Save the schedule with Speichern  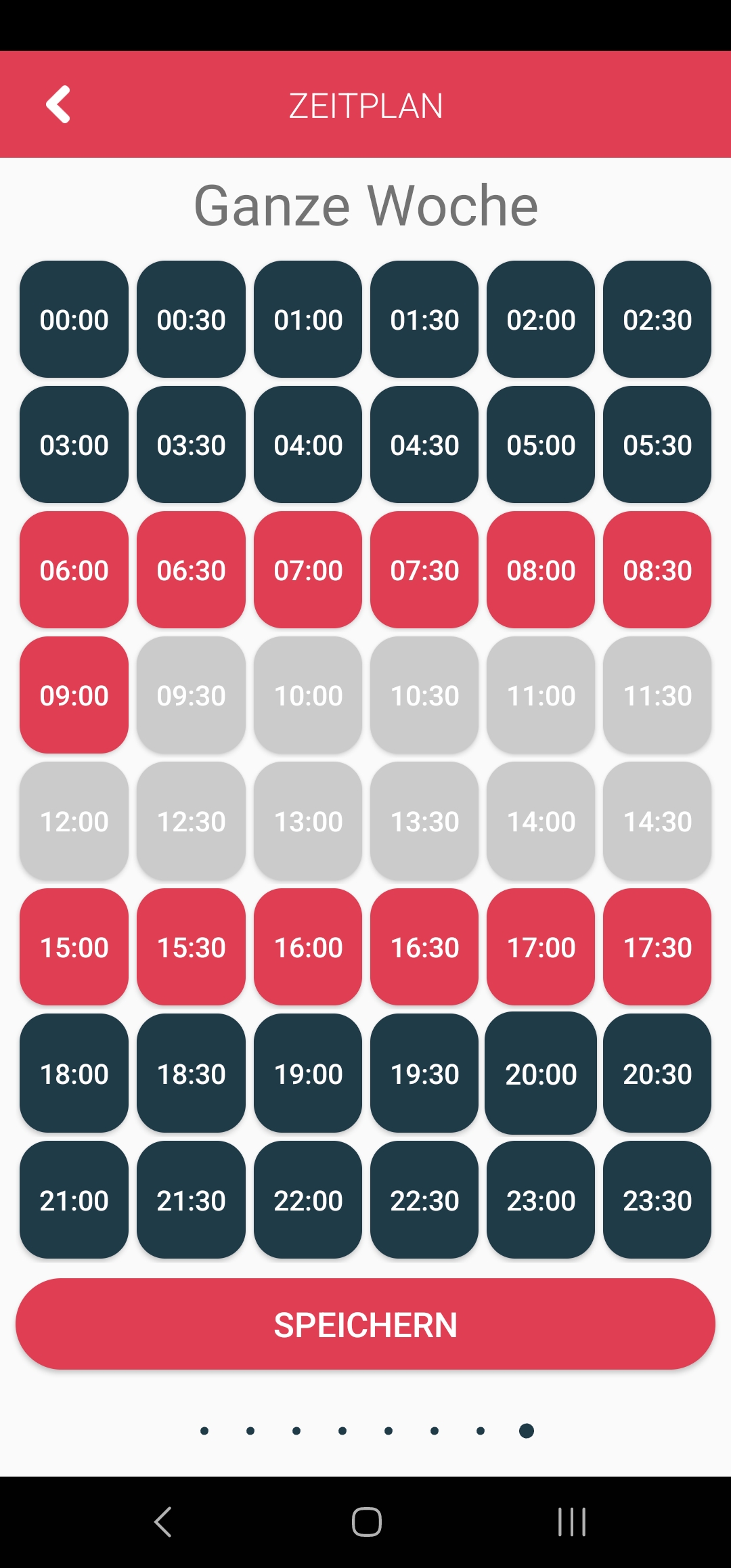click(x=365, y=1324)
